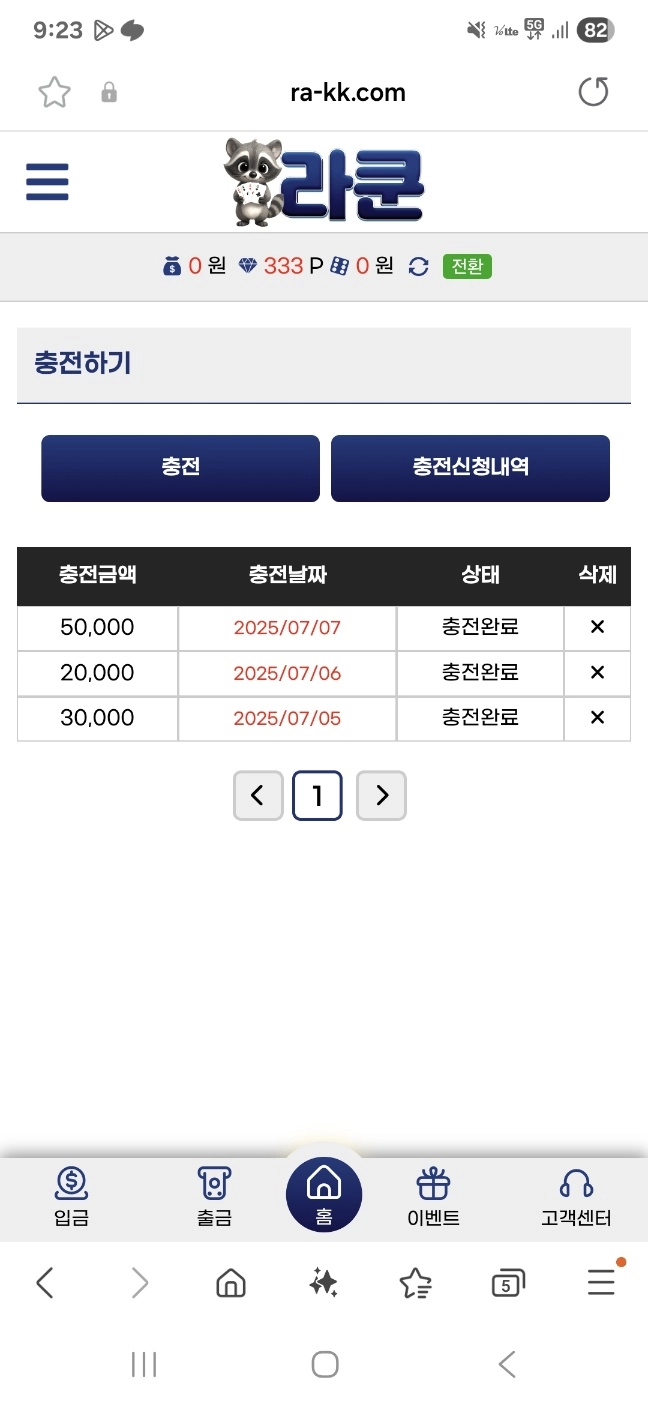Bookmark this site with the star icon

(54, 93)
